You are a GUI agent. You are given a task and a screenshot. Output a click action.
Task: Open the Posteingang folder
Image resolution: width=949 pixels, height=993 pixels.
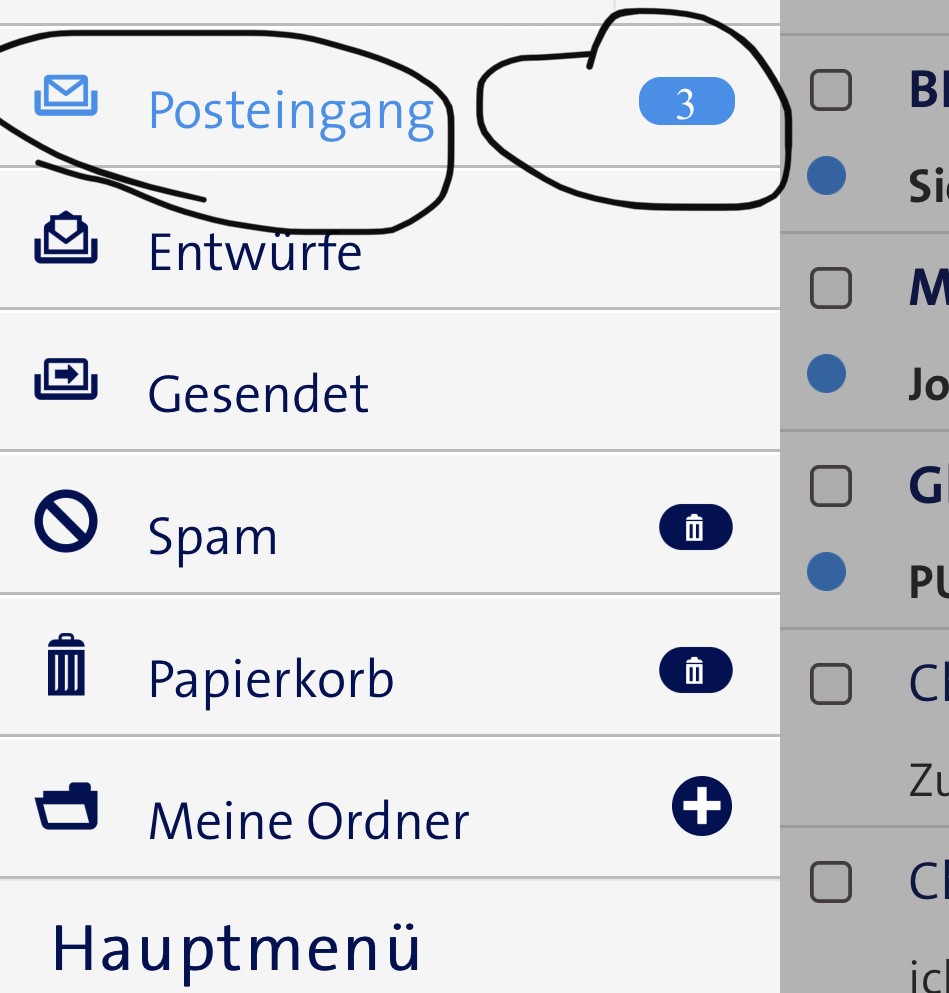290,109
